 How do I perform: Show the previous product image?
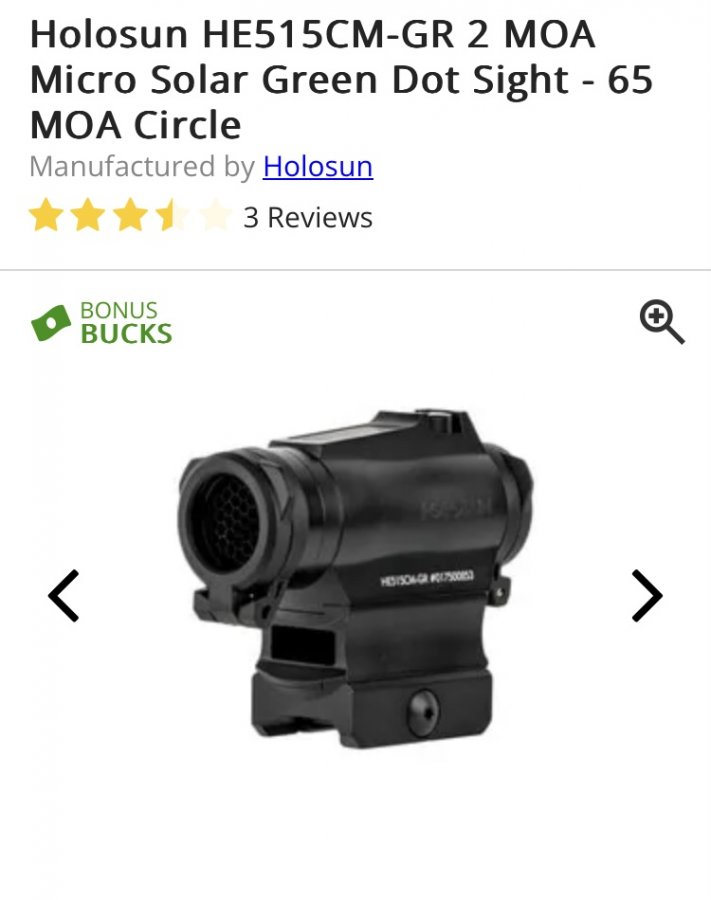[63, 596]
